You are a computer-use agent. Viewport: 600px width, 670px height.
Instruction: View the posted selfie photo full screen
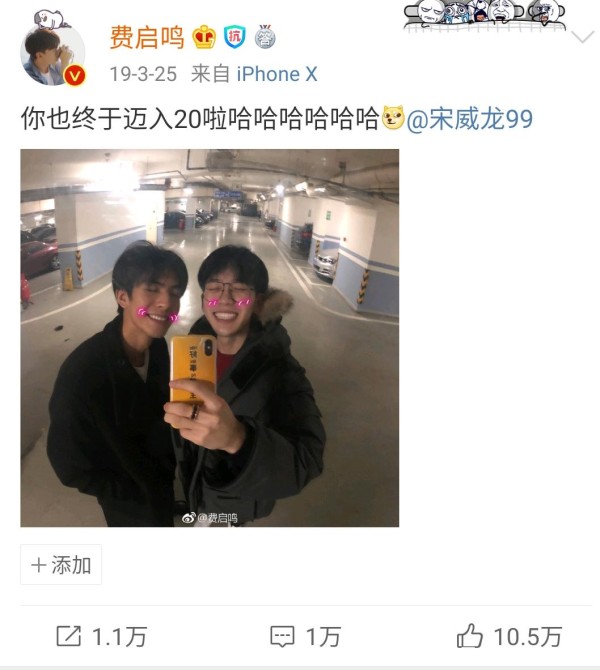(x=210, y=338)
